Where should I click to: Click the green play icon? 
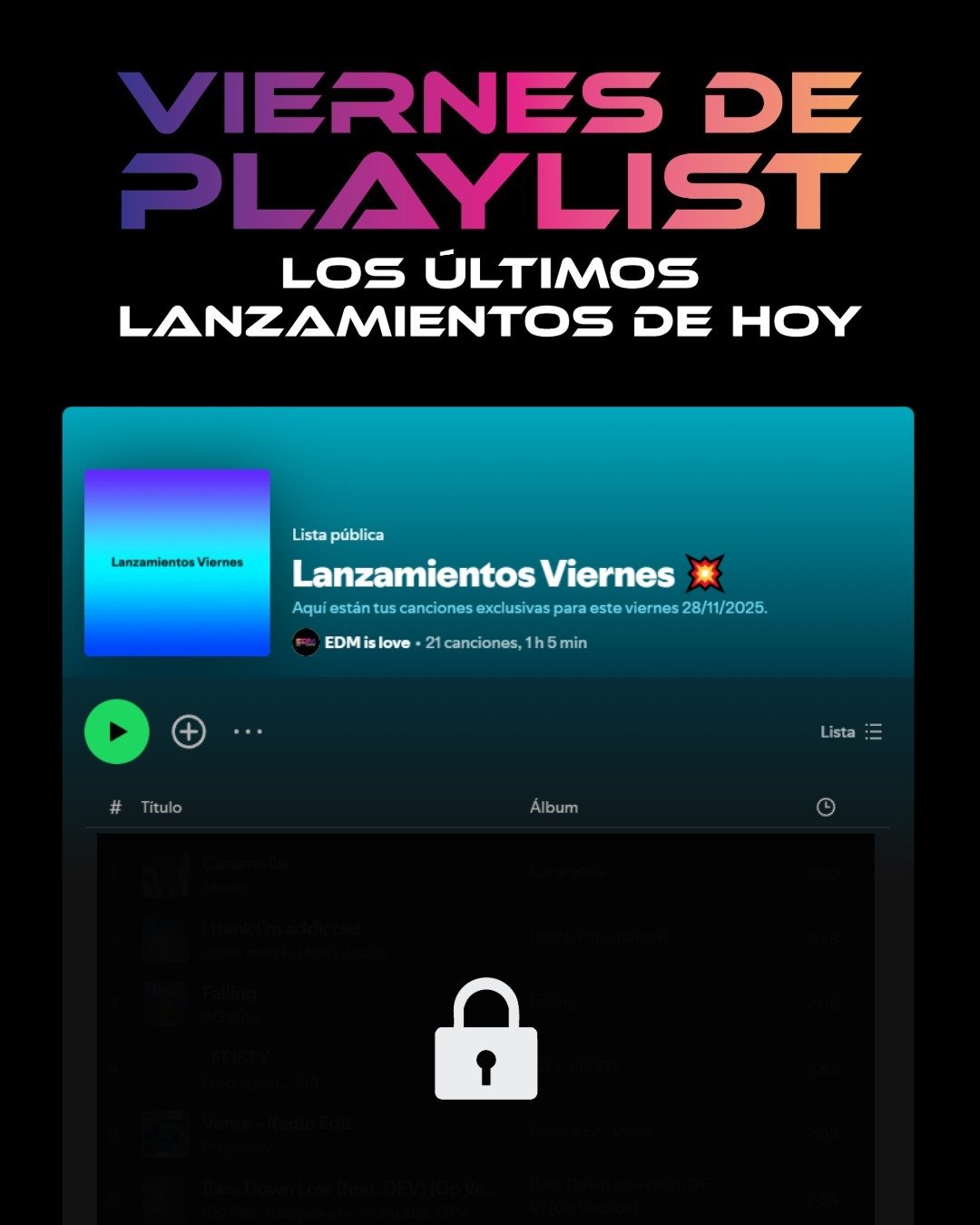coord(116,731)
